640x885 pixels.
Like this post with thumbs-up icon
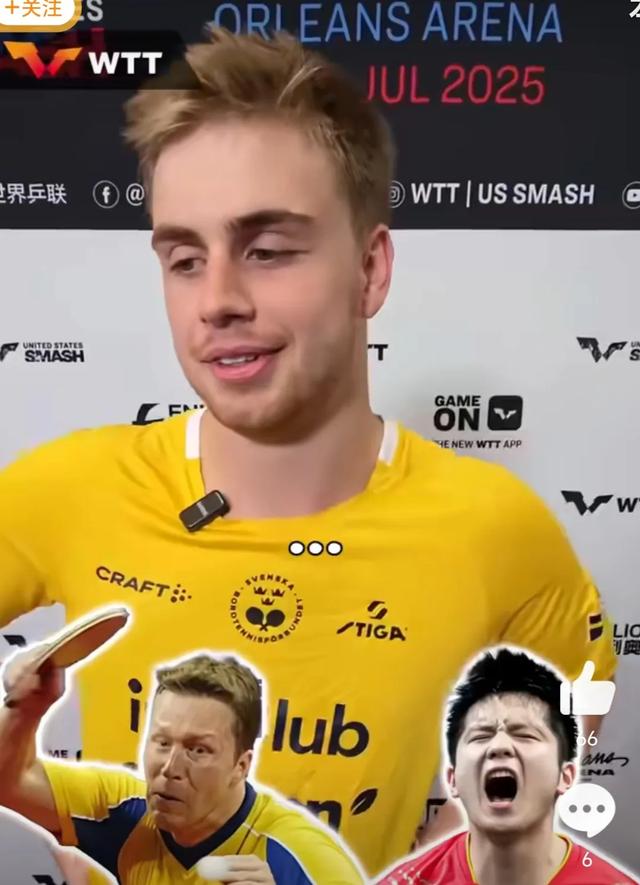[x=587, y=691]
